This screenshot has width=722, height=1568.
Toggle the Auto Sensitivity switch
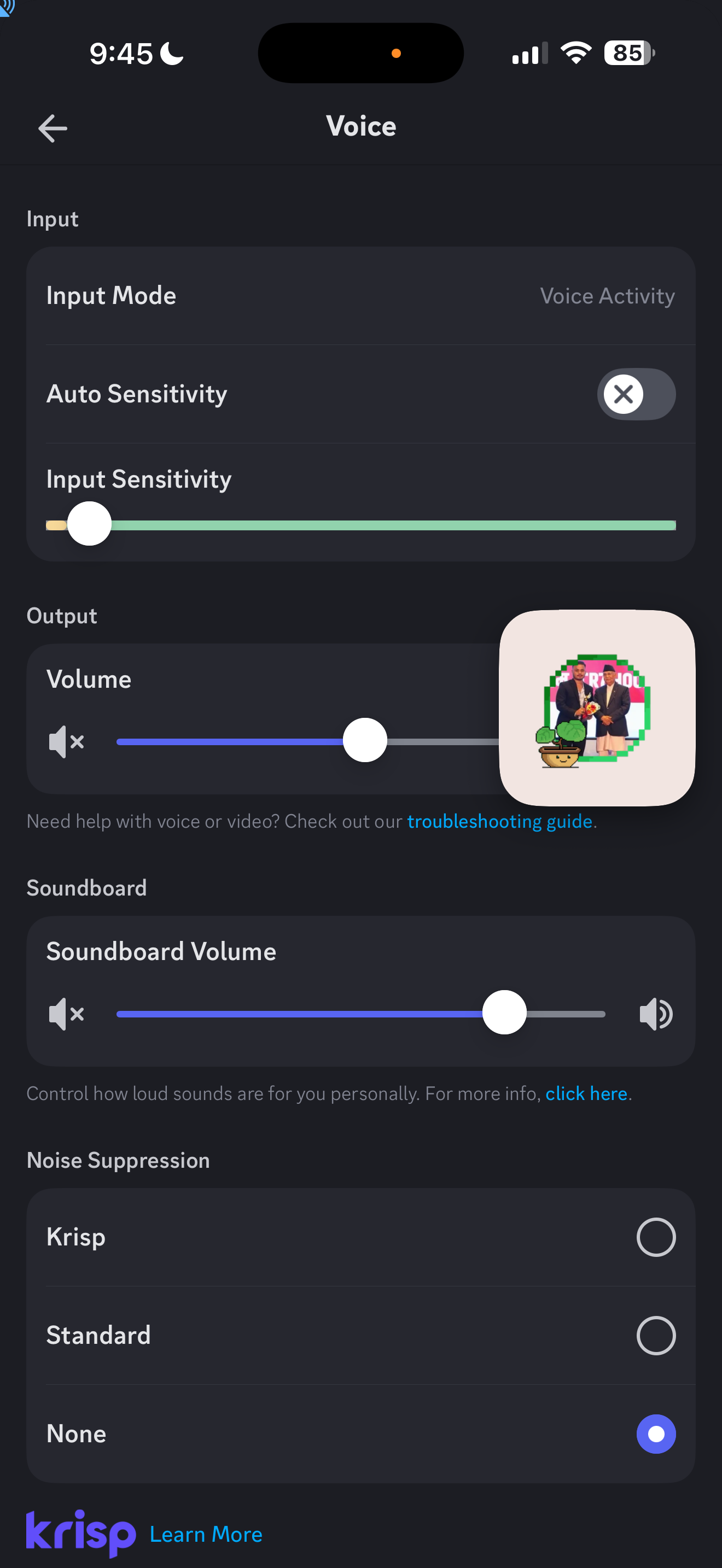tap(636, 394)
